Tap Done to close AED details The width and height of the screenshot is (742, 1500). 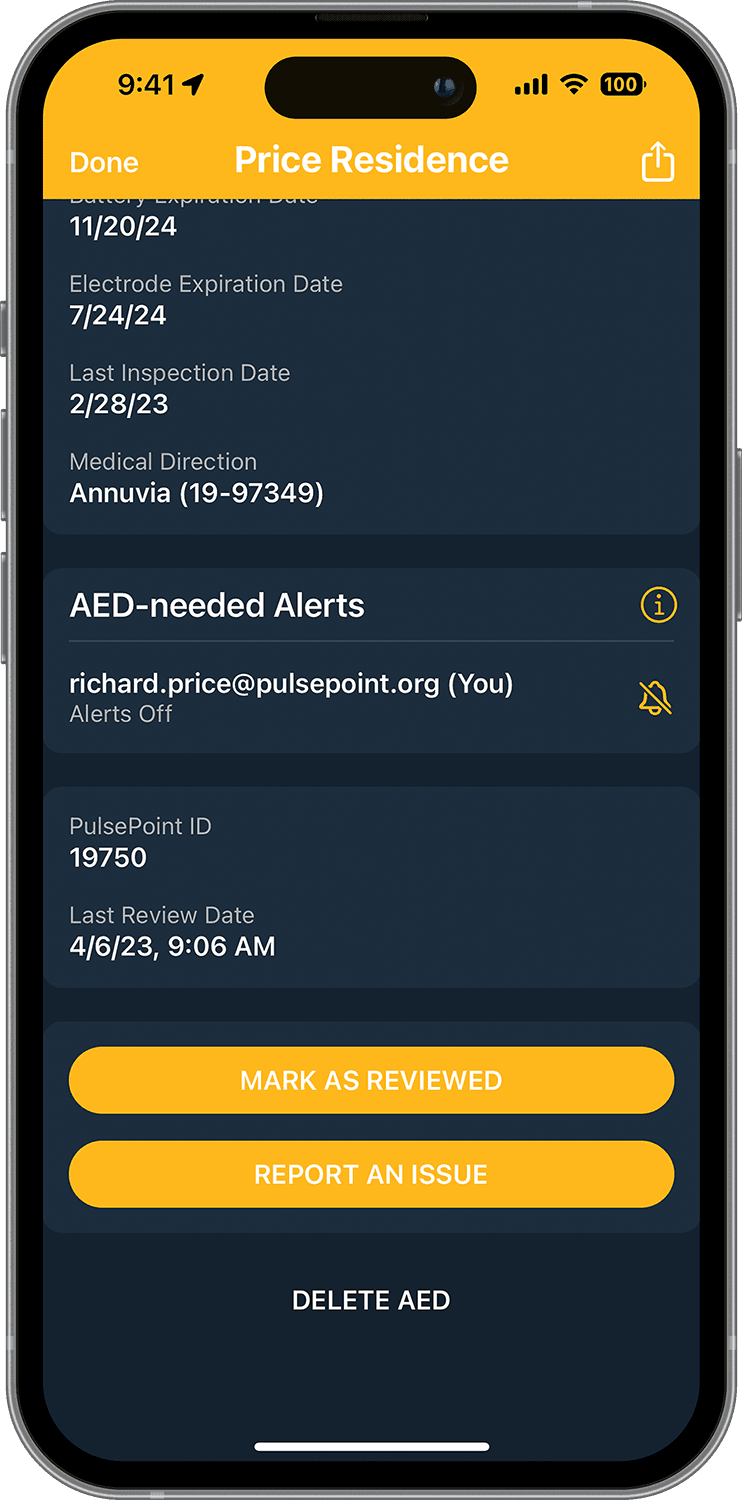click(104, 162)
